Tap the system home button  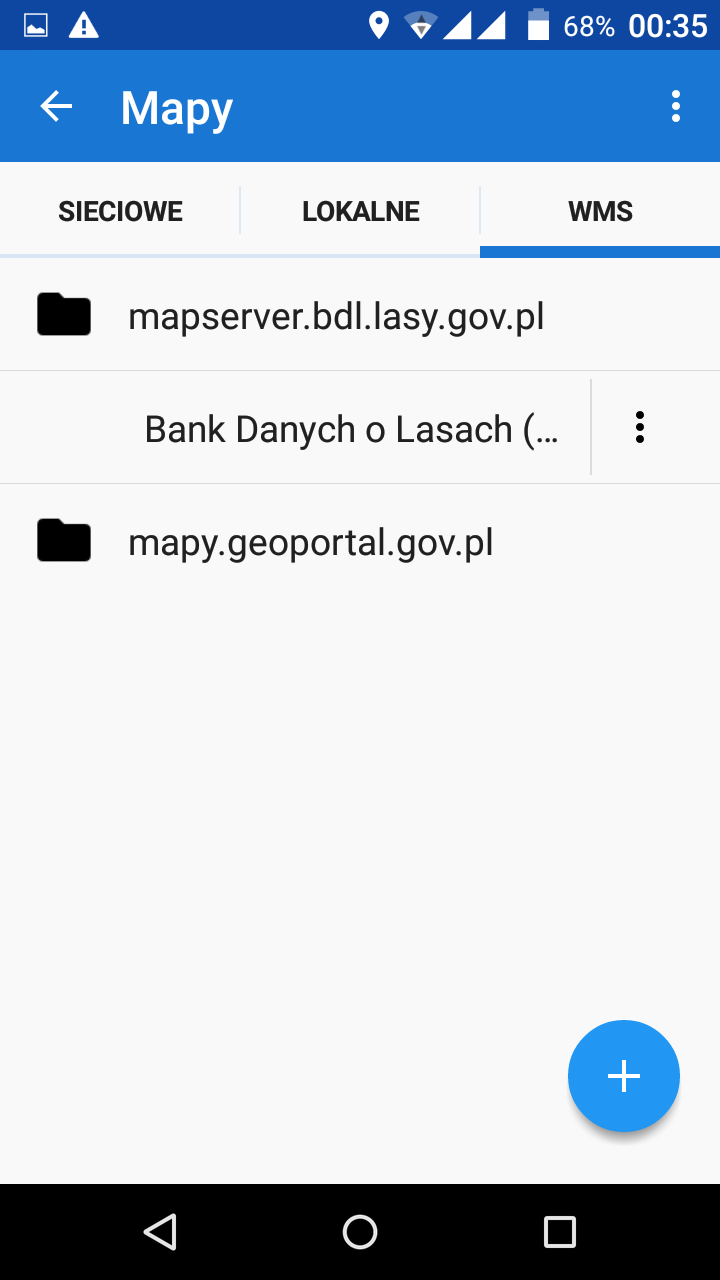point(360,1232)
